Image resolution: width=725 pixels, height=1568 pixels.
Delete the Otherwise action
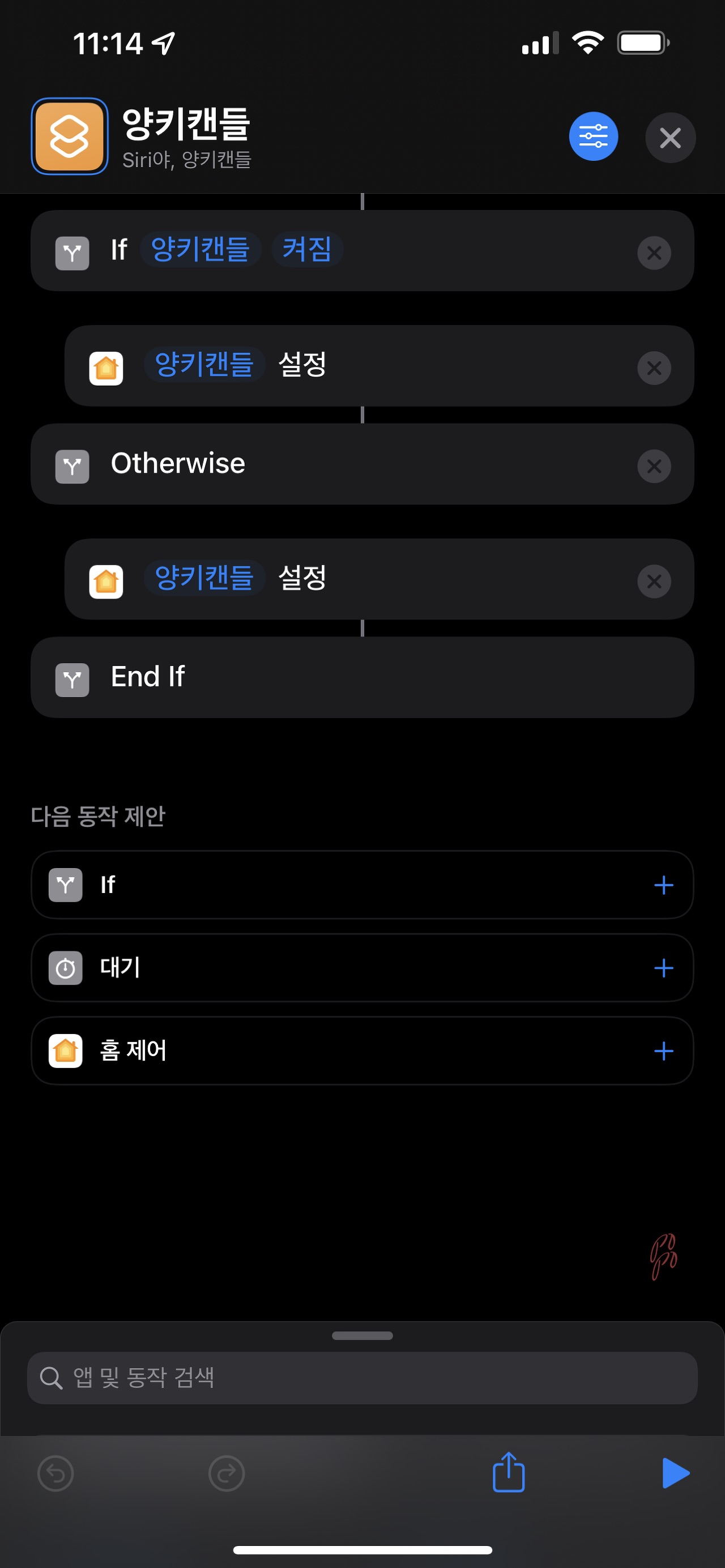654,466
